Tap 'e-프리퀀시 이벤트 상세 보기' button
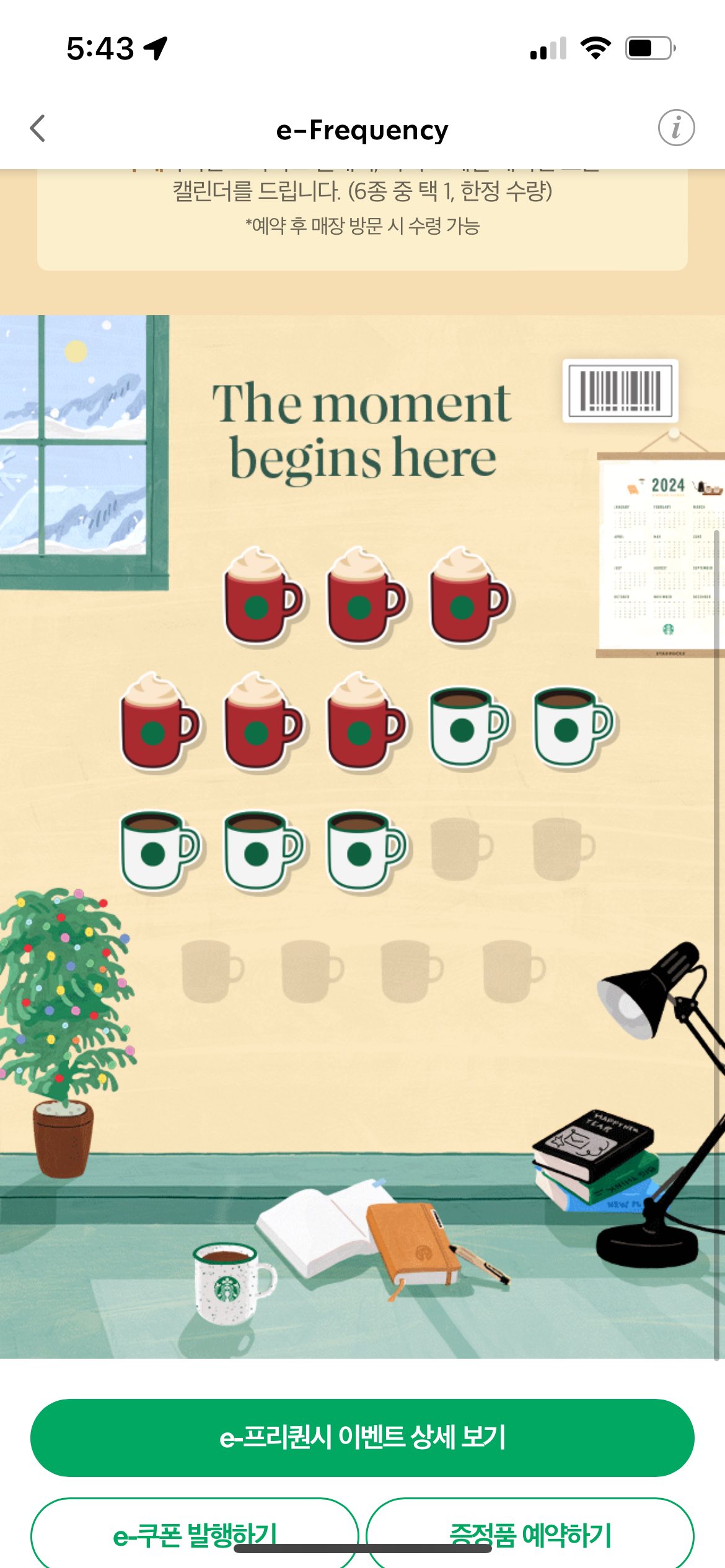The image size is (725, 1568). 362,1437
